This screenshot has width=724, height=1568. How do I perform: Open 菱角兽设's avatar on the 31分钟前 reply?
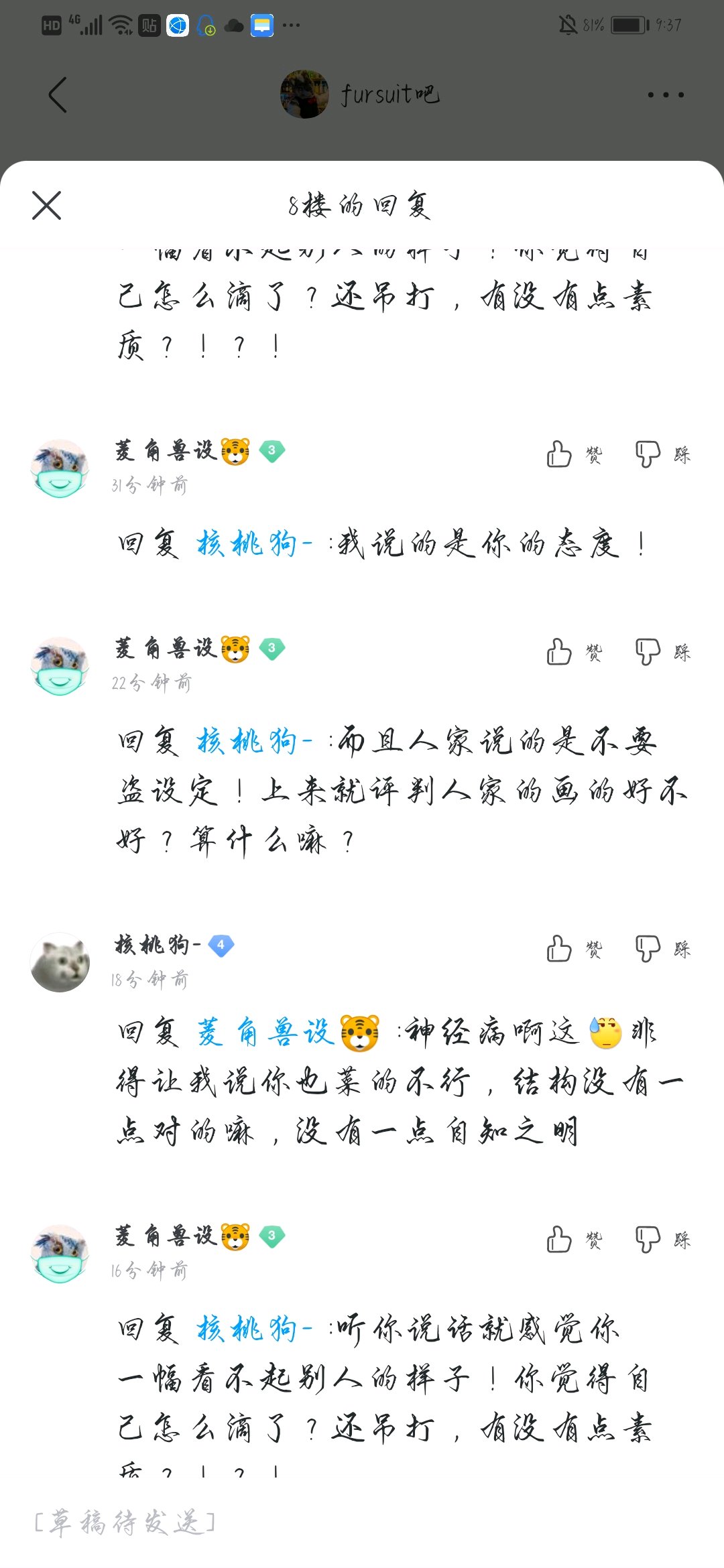click(x=60, y=468)
